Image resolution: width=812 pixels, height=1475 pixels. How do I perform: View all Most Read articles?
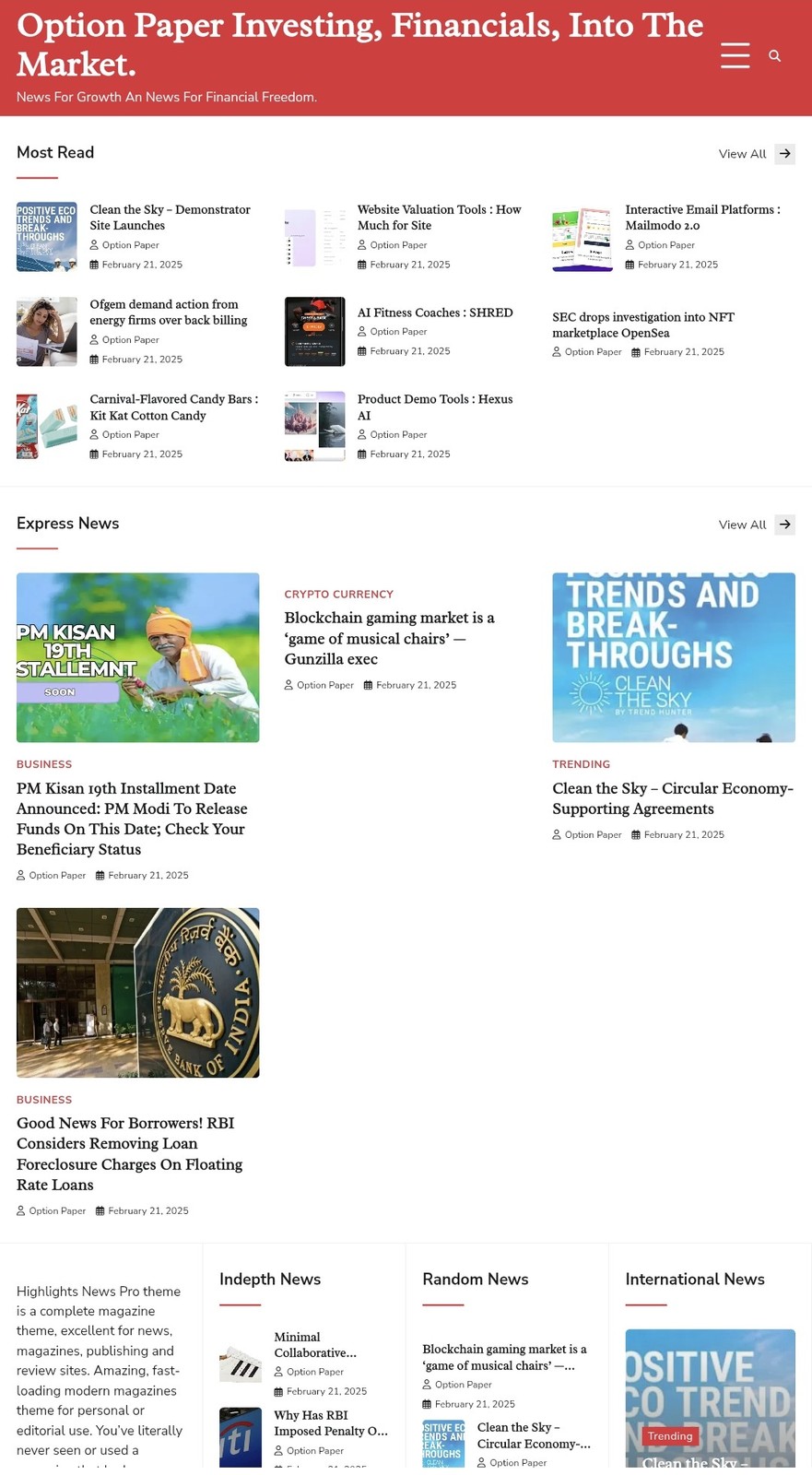pyautogui.click(x=756, y=154)
